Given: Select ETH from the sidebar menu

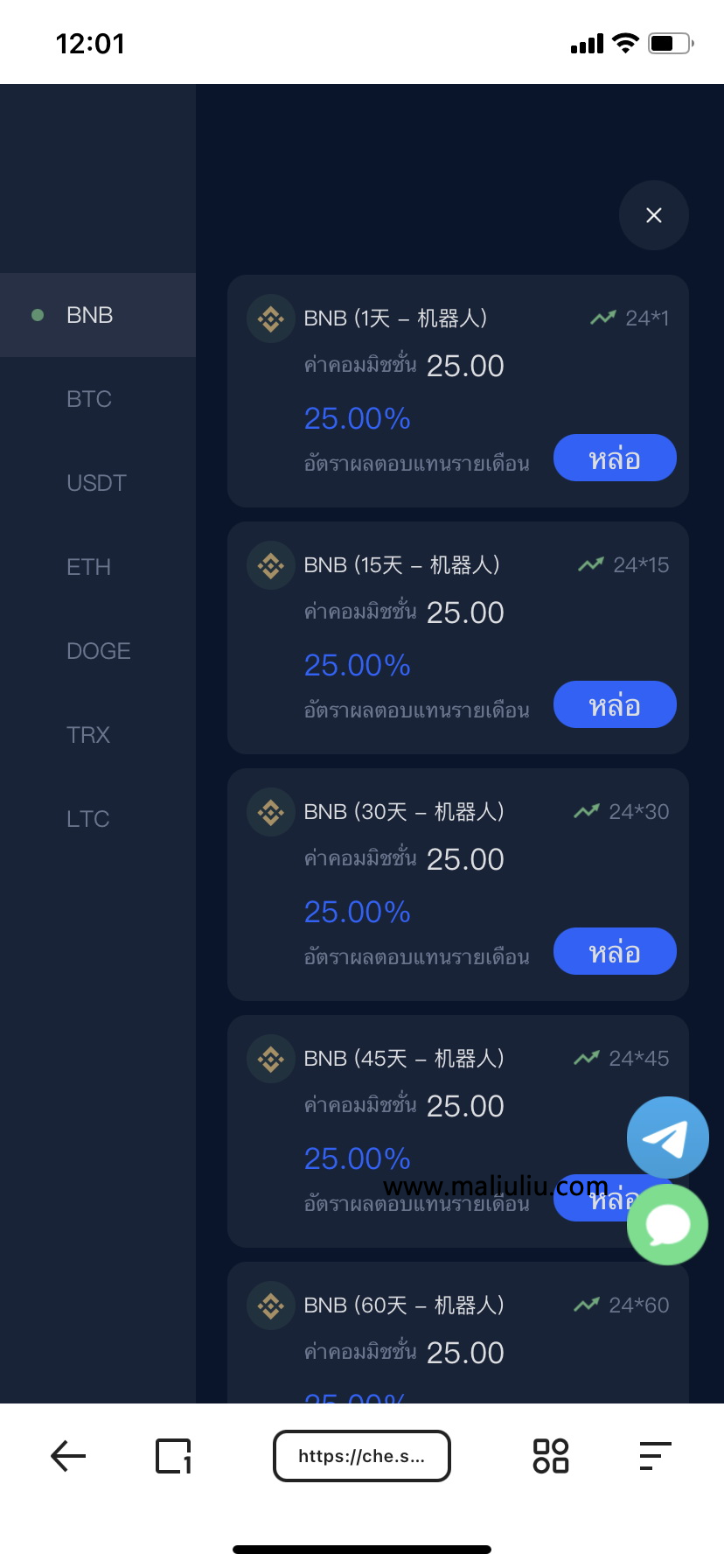Looking at the screenshot, I should [87, 567].
